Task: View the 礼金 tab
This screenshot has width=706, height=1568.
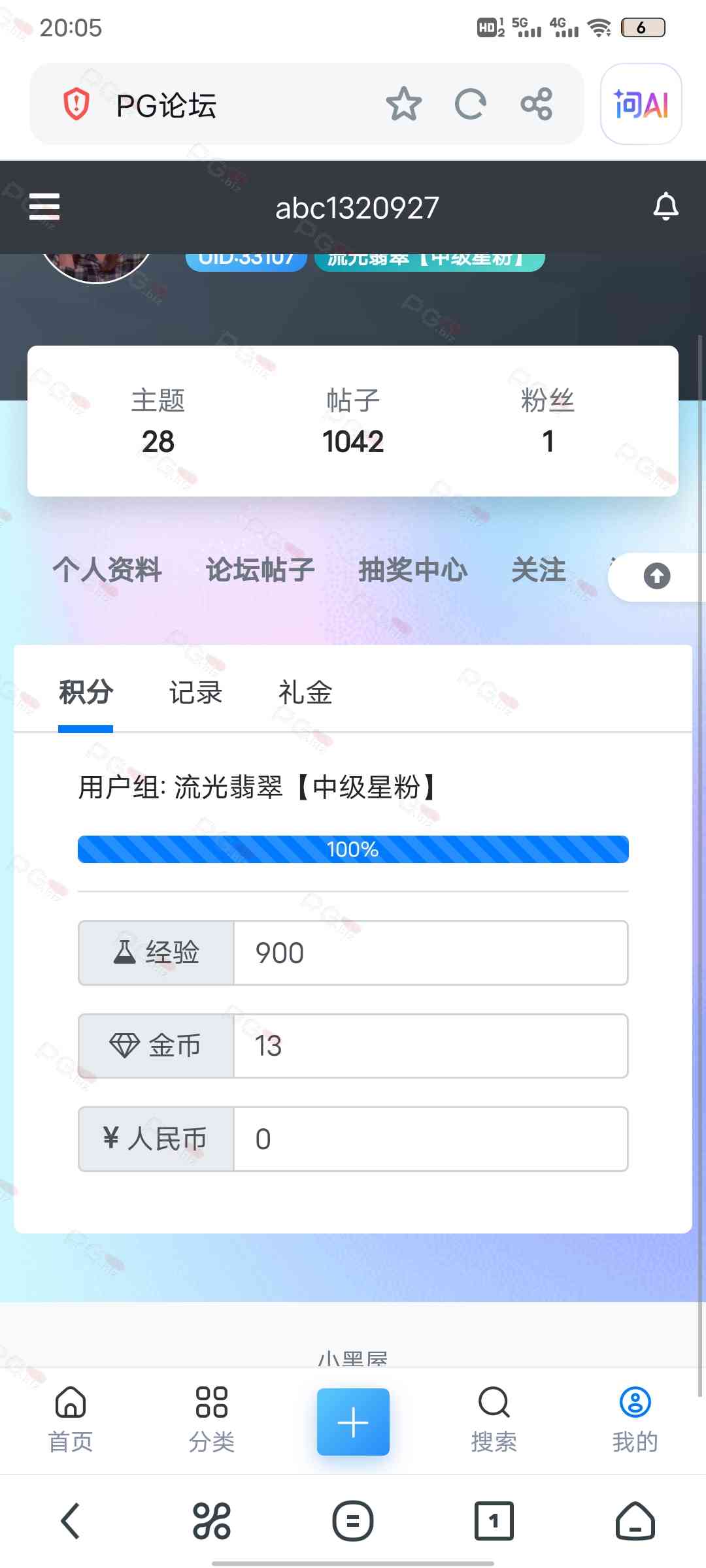Action: pyautogui.click(x=305, y=693)
